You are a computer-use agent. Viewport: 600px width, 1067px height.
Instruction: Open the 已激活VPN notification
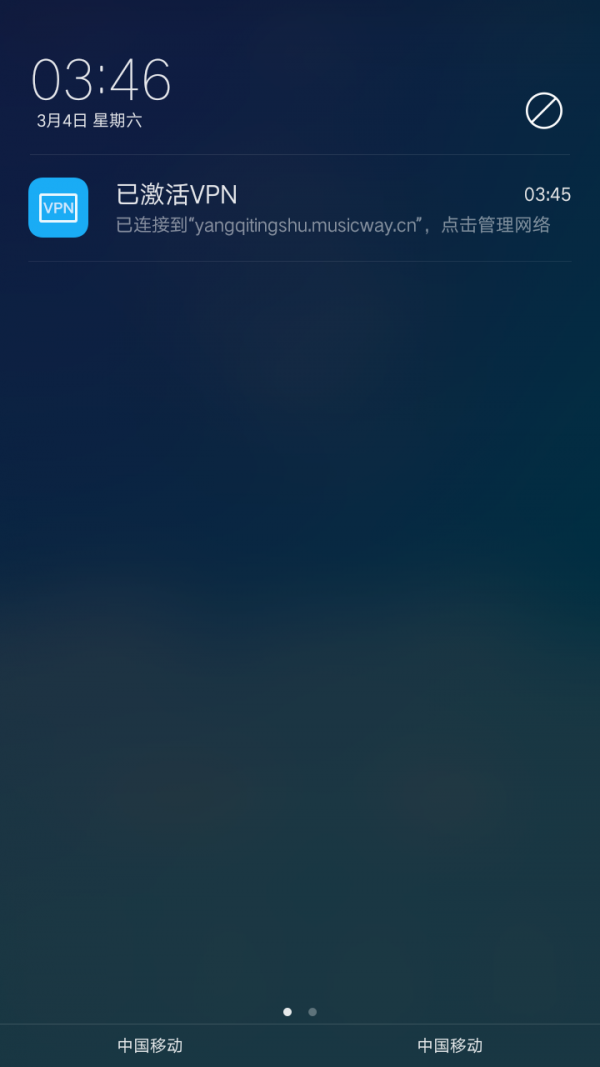[x=300, y=208]
